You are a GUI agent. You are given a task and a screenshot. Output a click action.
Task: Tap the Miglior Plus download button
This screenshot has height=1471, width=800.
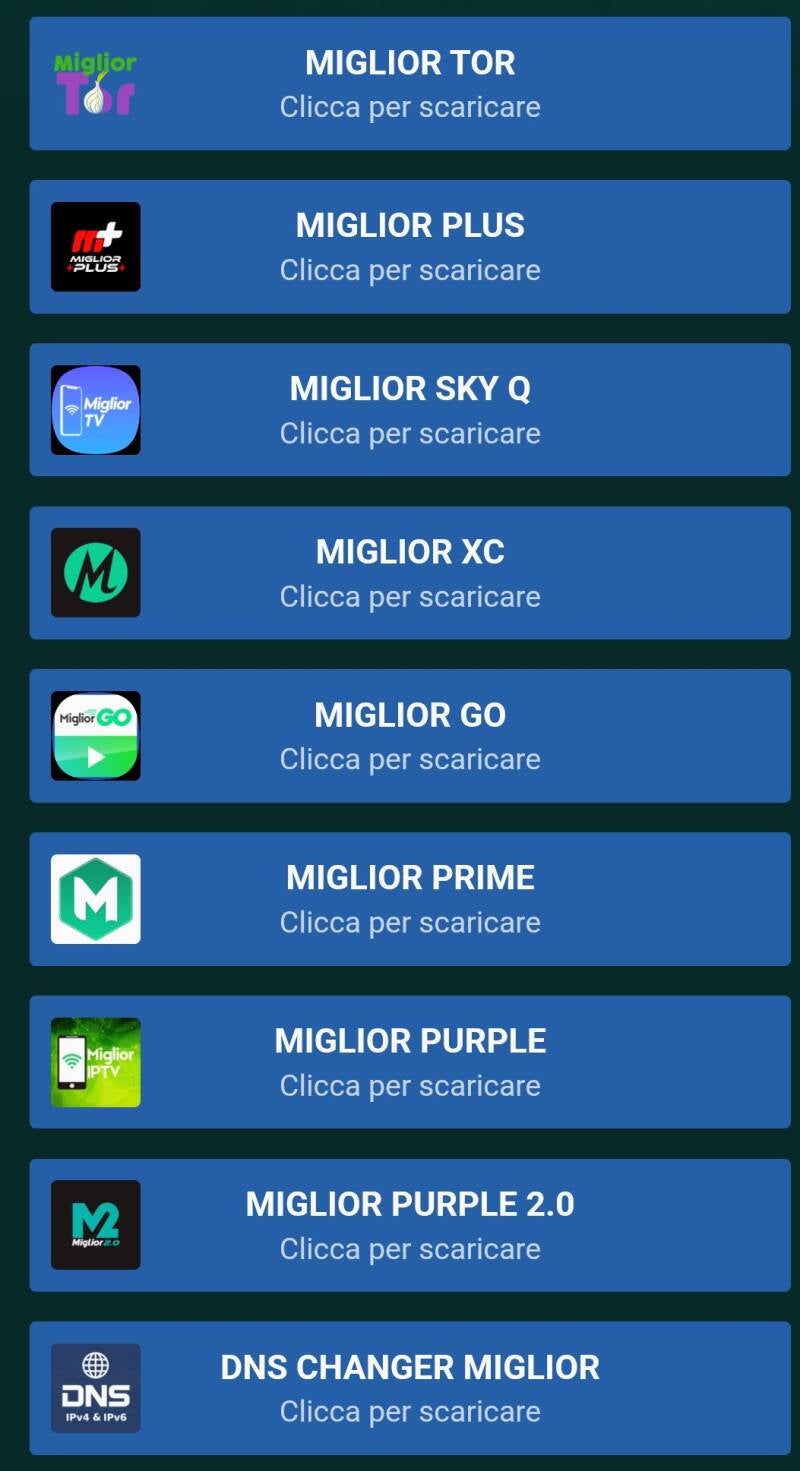coord(410,247)
